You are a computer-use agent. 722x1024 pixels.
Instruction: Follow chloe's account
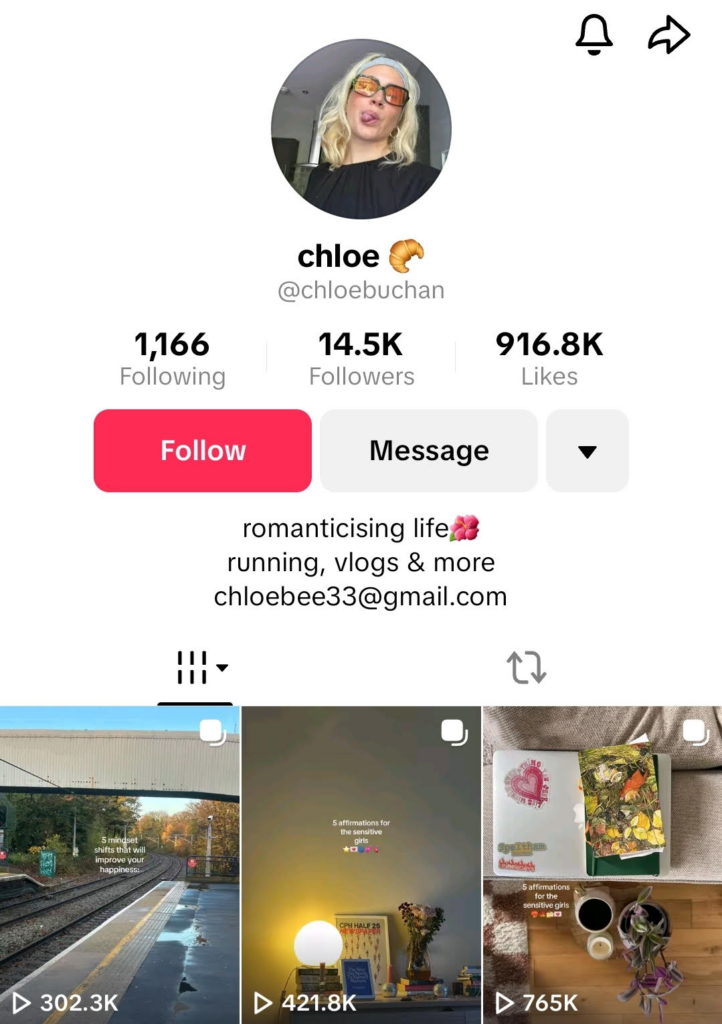pos(203,451)
